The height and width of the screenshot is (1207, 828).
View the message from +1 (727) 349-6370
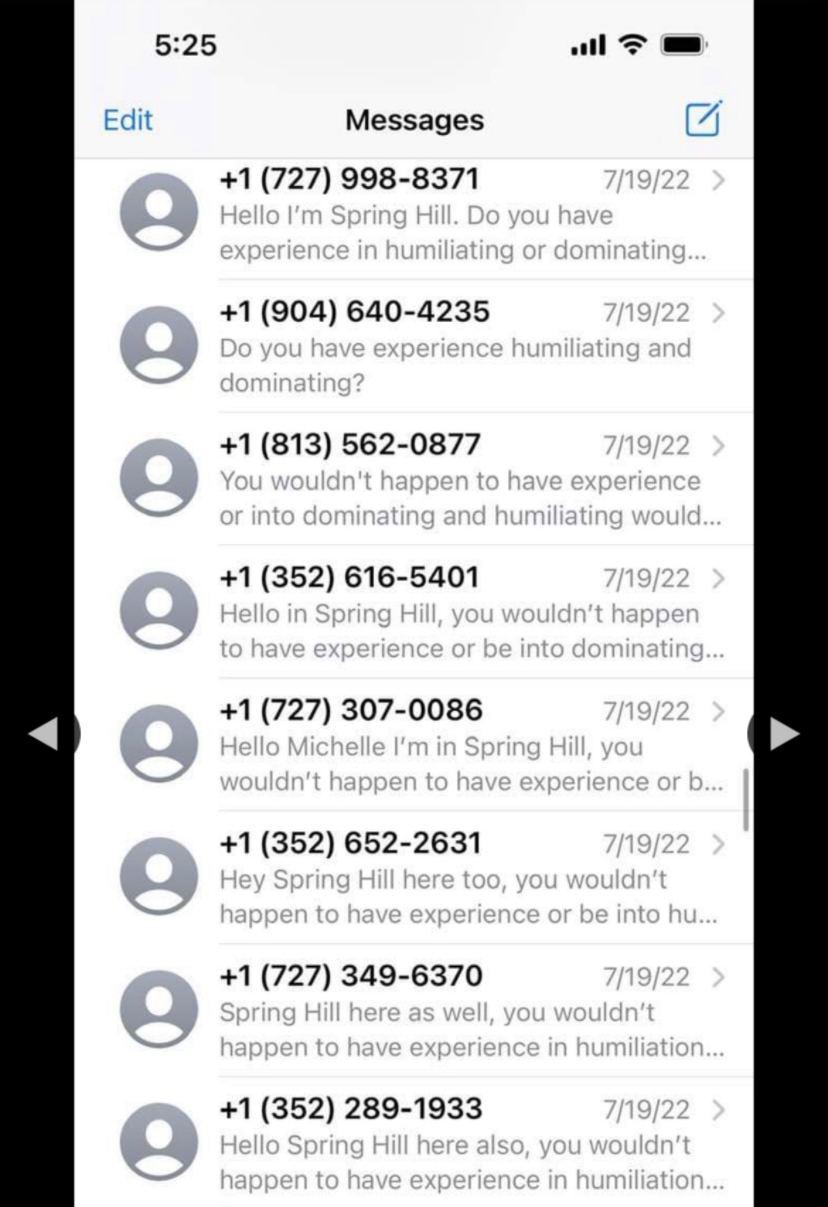coord(460,1012)
